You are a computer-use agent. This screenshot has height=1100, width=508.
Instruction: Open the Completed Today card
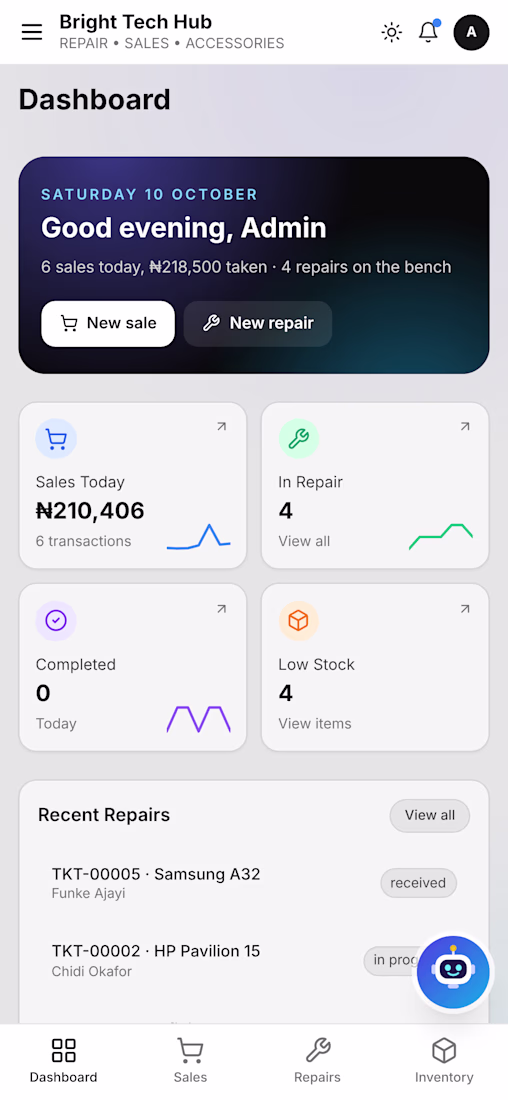point(133,667)
